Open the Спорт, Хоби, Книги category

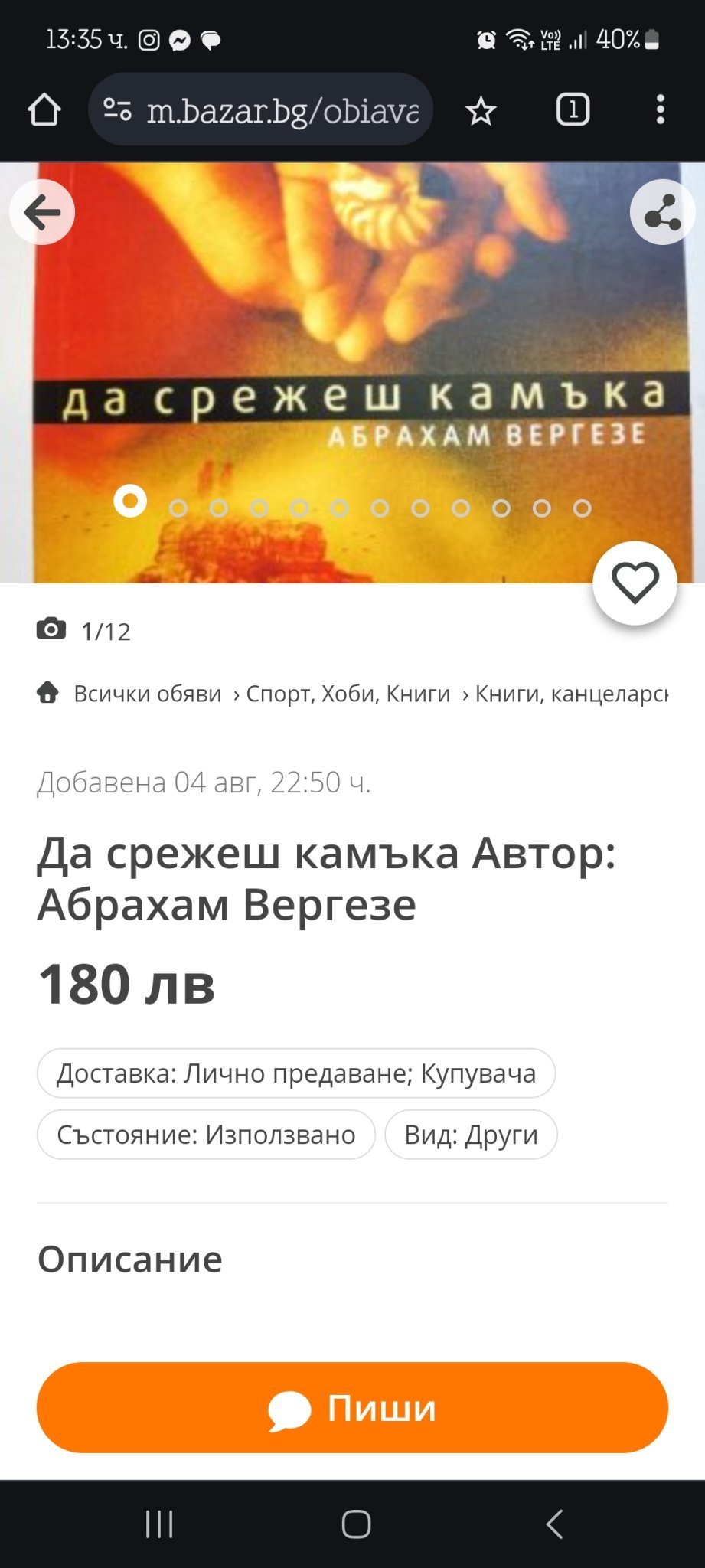(x=348, y=694)
